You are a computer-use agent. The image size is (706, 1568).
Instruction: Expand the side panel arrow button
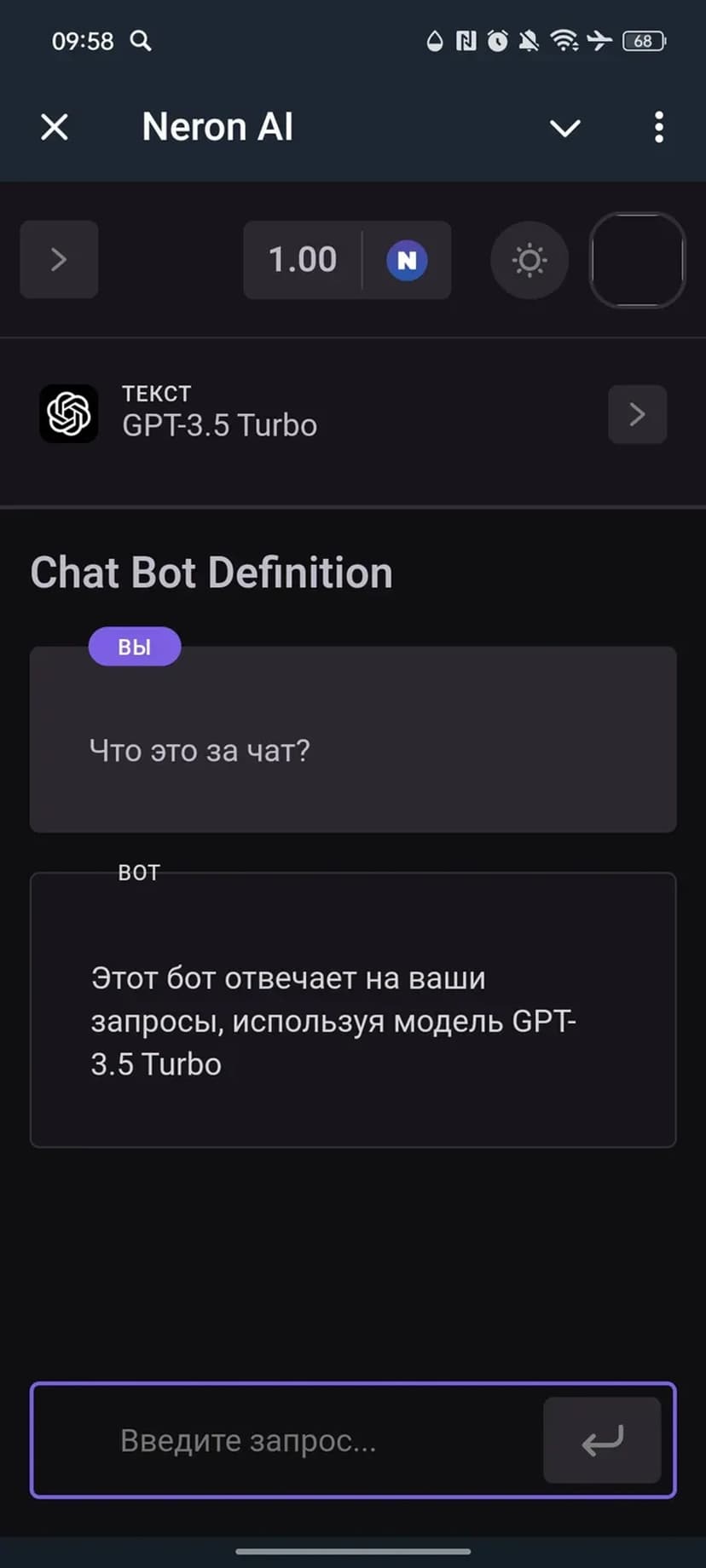point(59,260)
